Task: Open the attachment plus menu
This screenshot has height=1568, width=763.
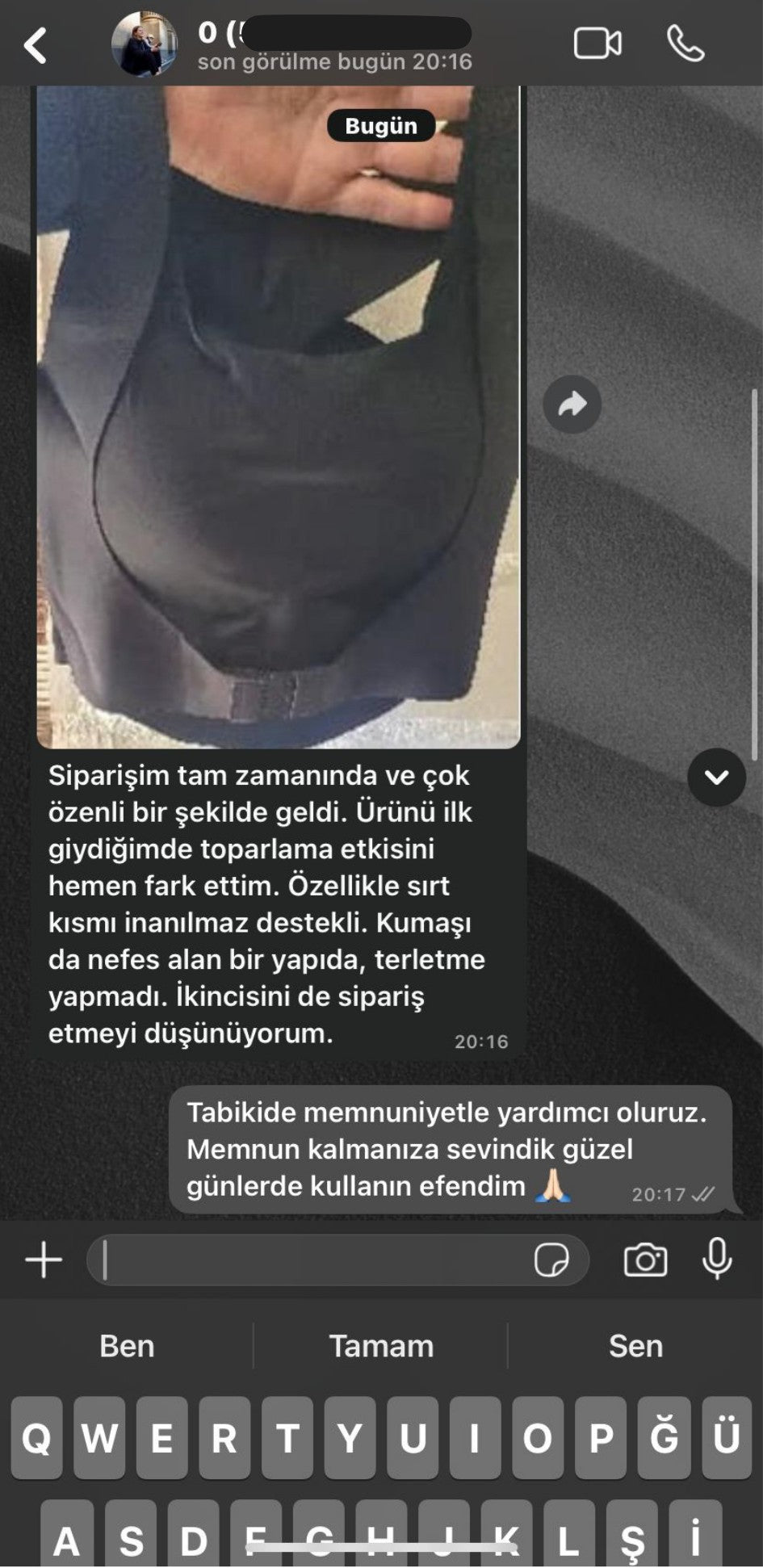Action: [44, 1260]
